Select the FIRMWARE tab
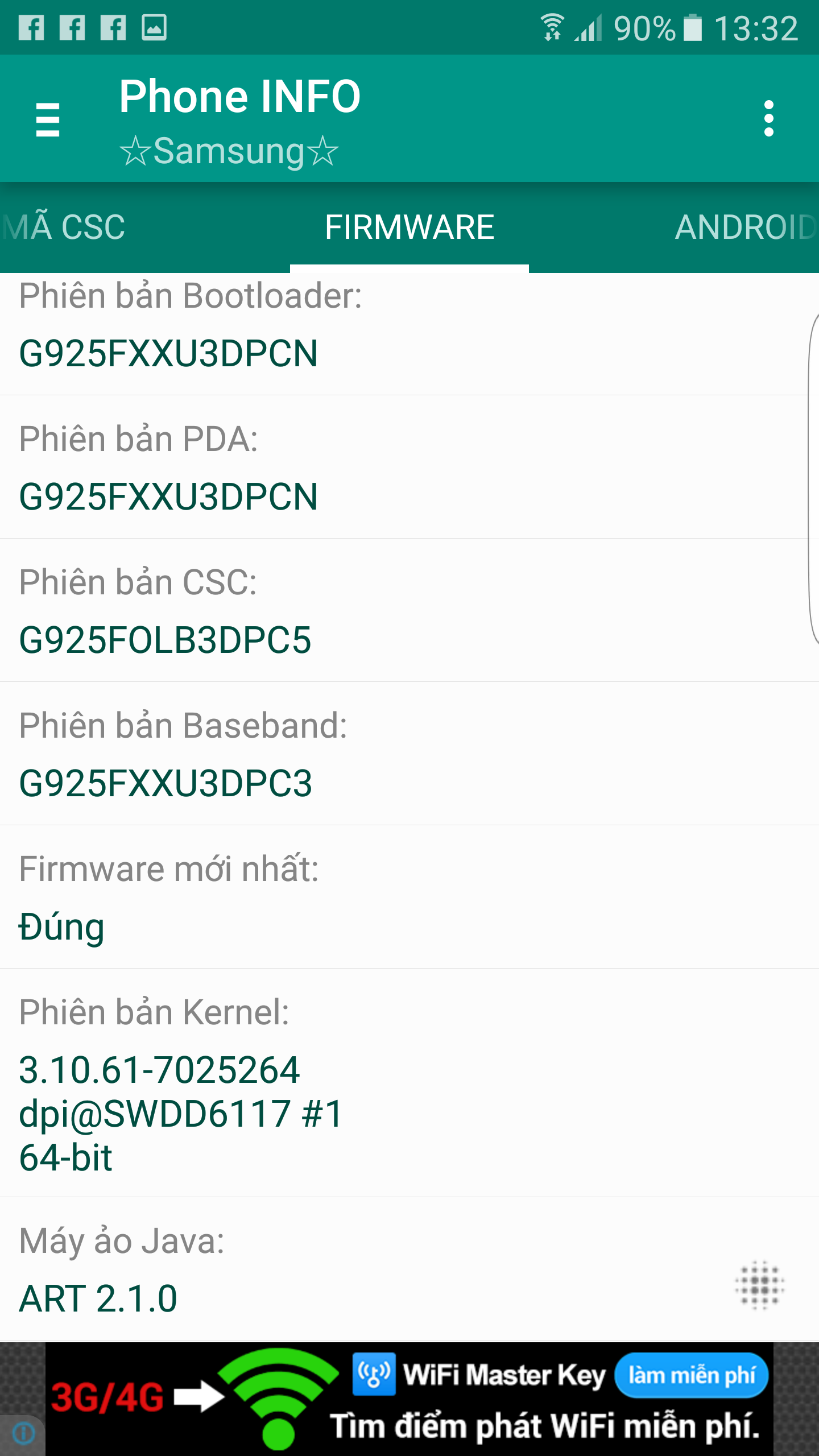The image size is (819, 1456). pyautogui.click(x=409, y=227)
